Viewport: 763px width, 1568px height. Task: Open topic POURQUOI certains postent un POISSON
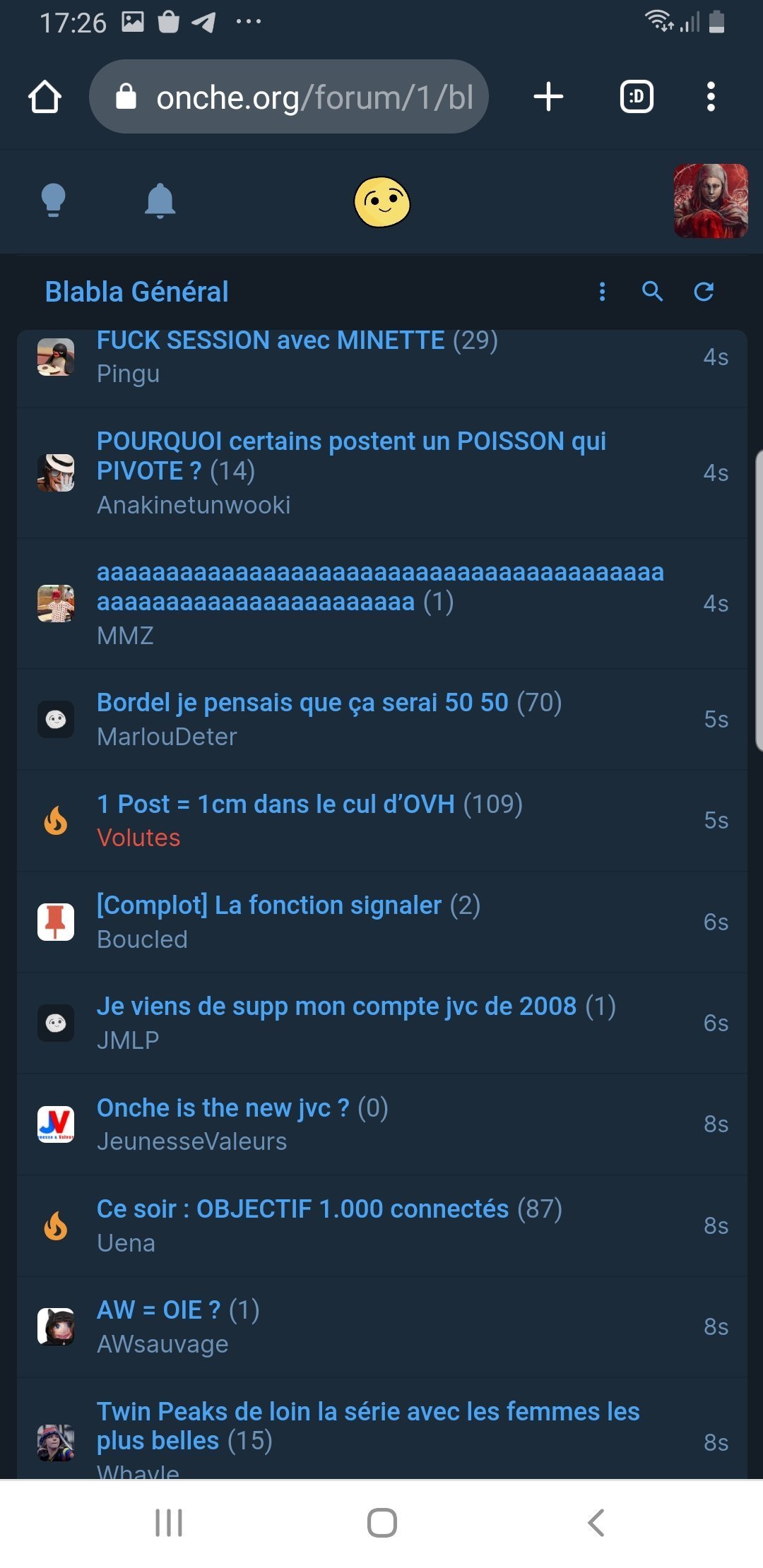tap(351, 456)
